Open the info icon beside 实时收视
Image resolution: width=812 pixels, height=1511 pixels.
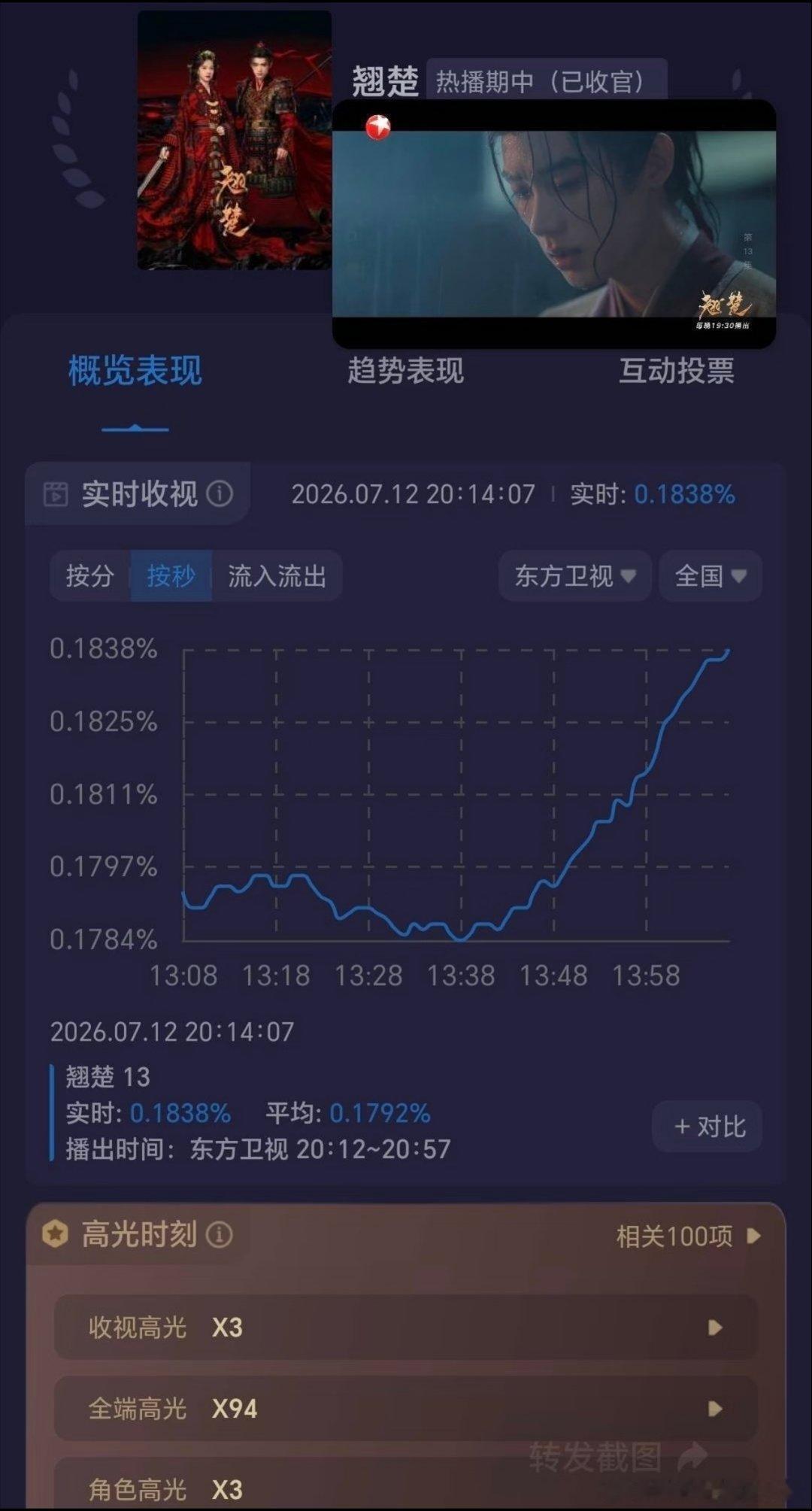click(220, 494)
